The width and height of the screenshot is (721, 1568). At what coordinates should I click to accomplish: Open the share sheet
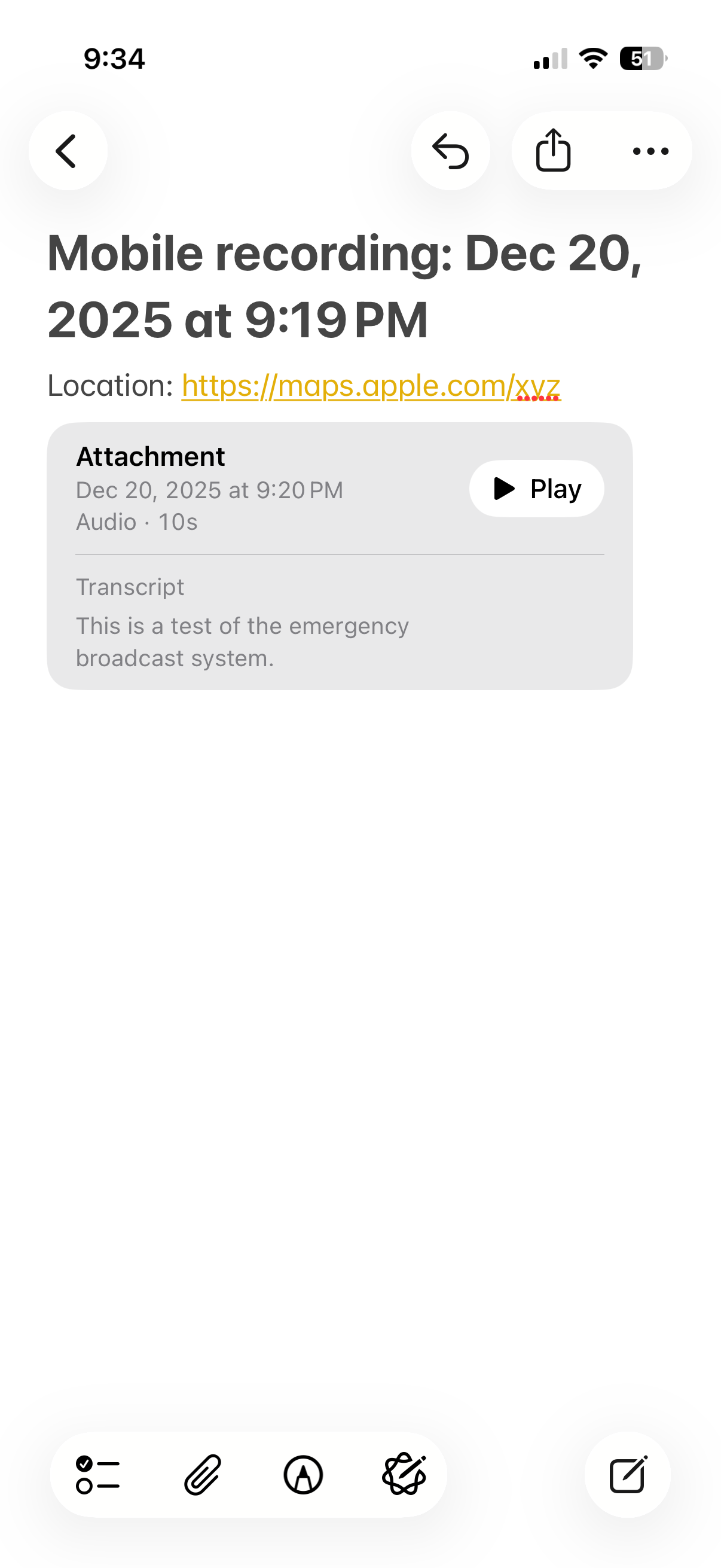point(554,150)
